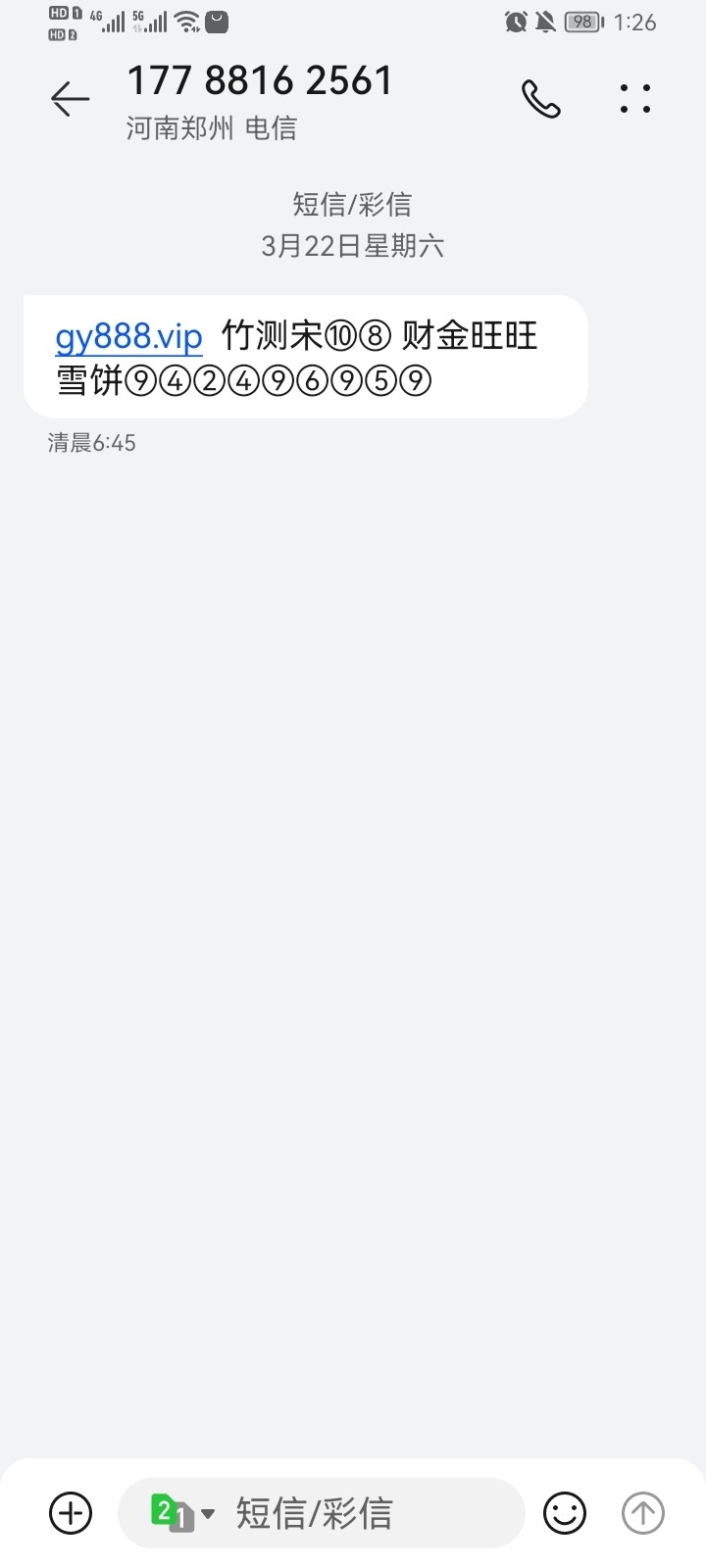Call 177 8816 2561
This screenshot has width=706, height=1568.
click(x=540, y=99)
